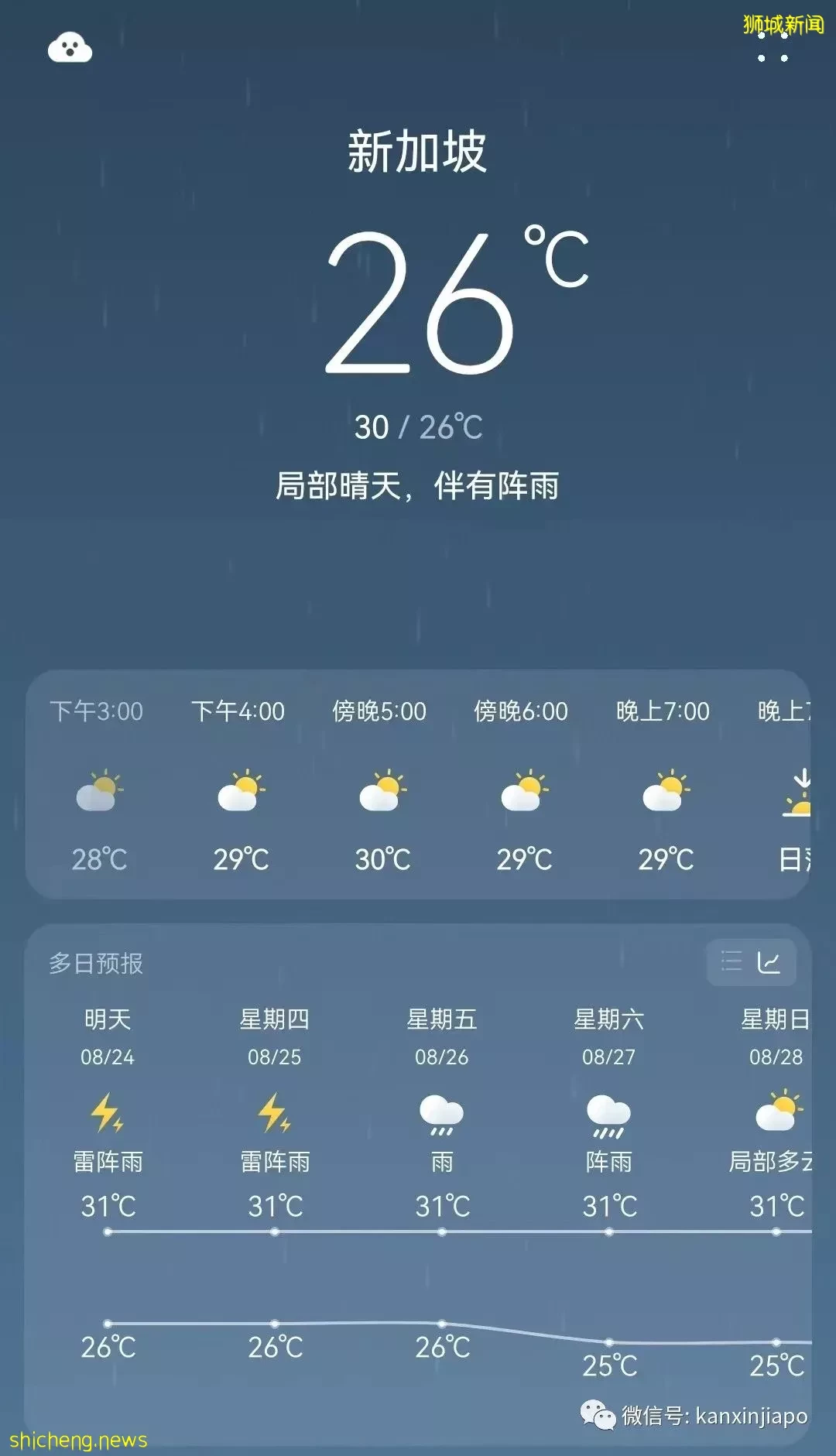Open the four-dot menu at top right
836x1456 pixels.
click(x=773, y=46)
